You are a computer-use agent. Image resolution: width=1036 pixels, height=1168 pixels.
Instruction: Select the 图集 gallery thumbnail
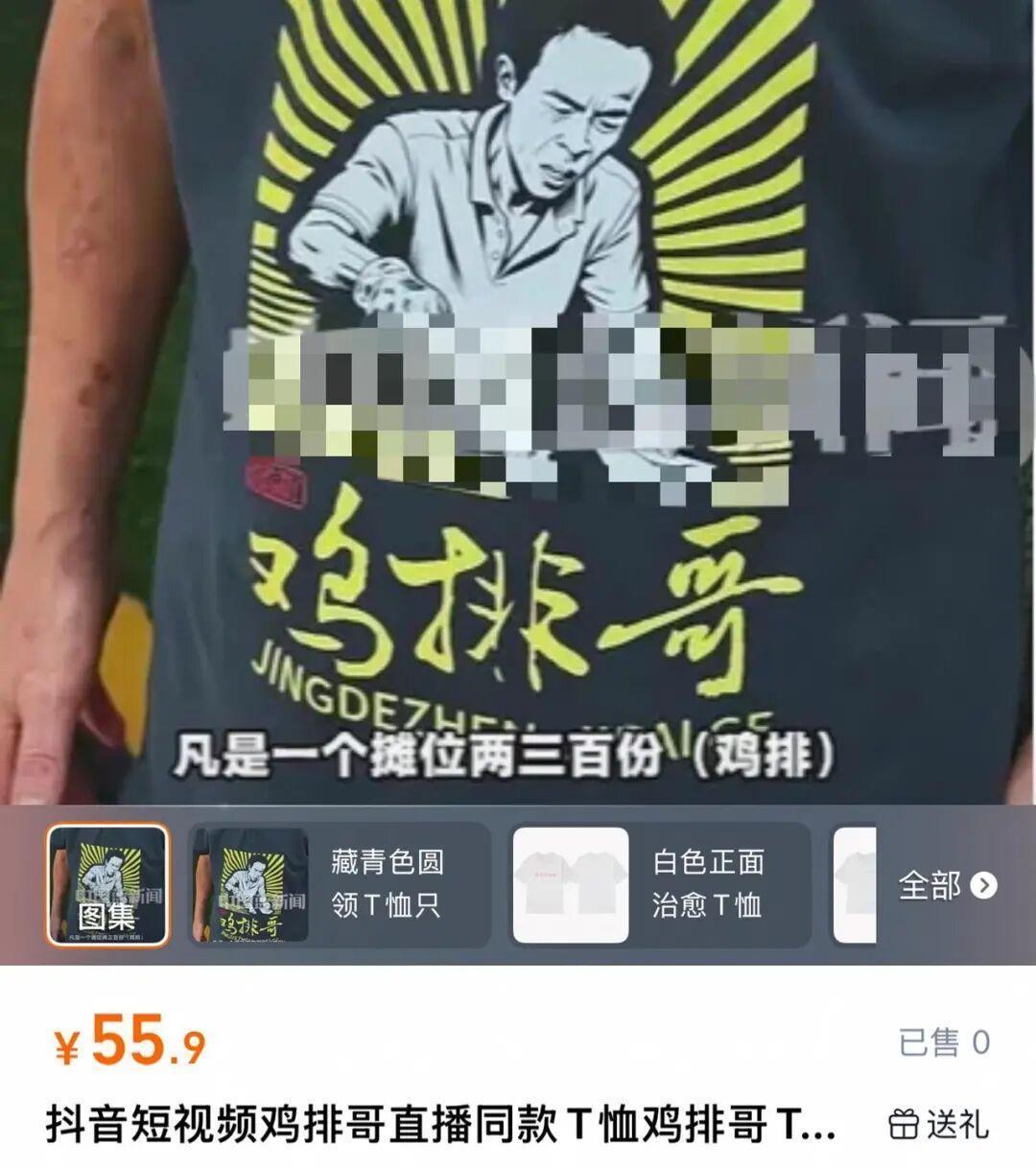point(107,884)
